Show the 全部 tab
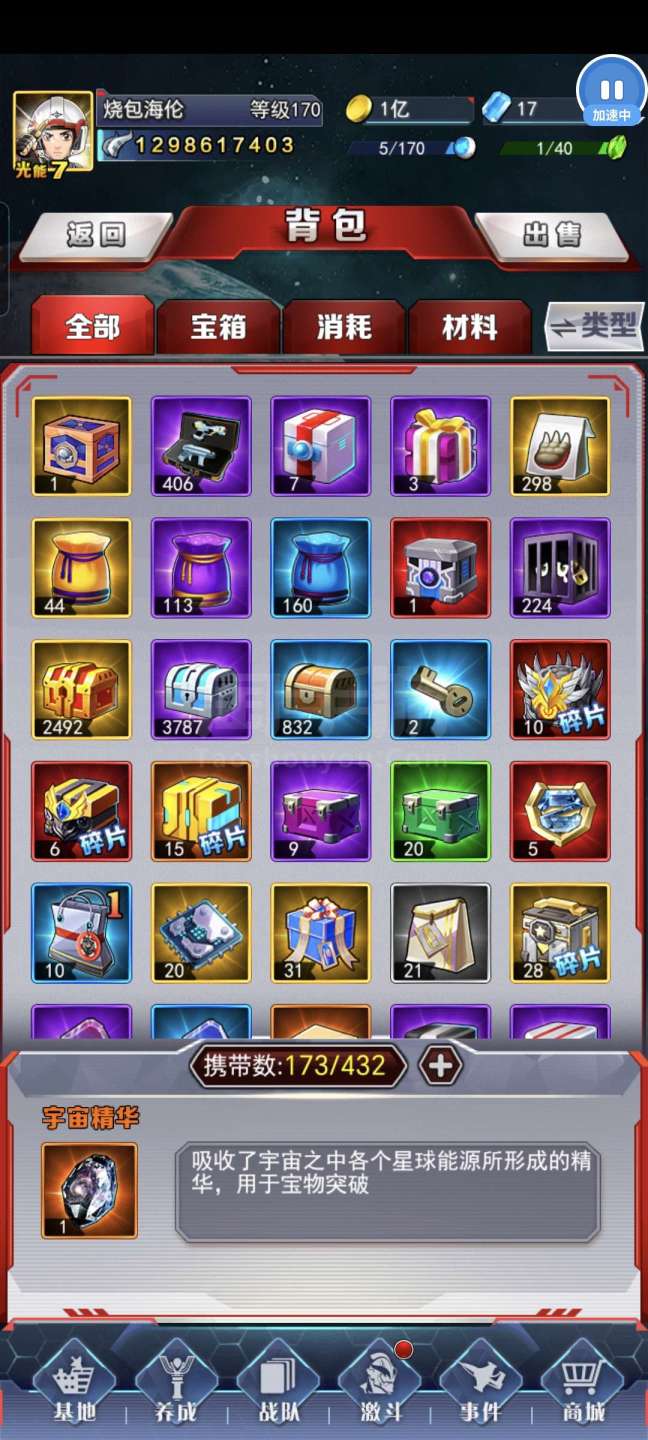This screenshot has height=1440, width=648. (93, 326)
